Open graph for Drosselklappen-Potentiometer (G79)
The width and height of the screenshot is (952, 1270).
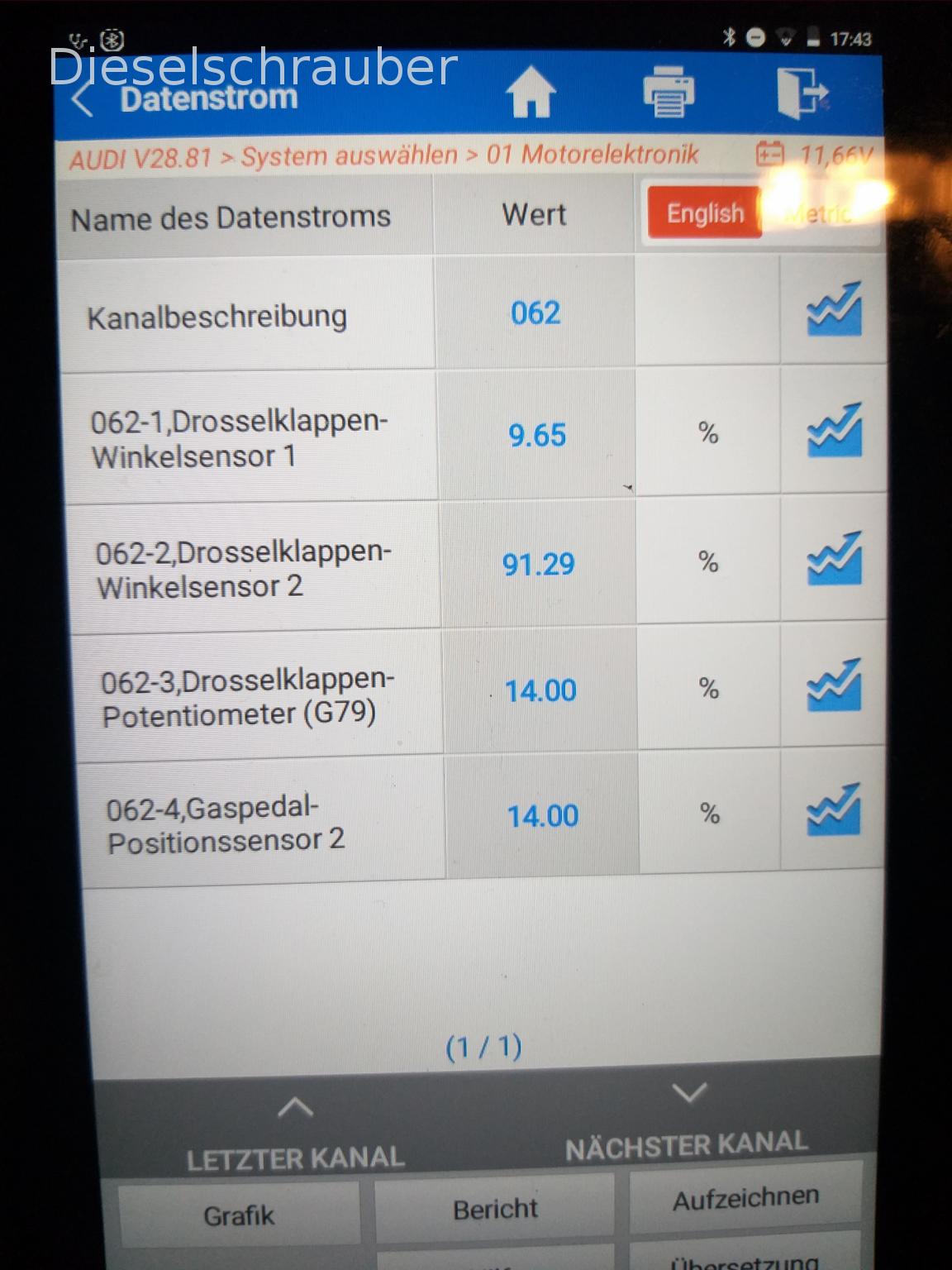point(833,685)
